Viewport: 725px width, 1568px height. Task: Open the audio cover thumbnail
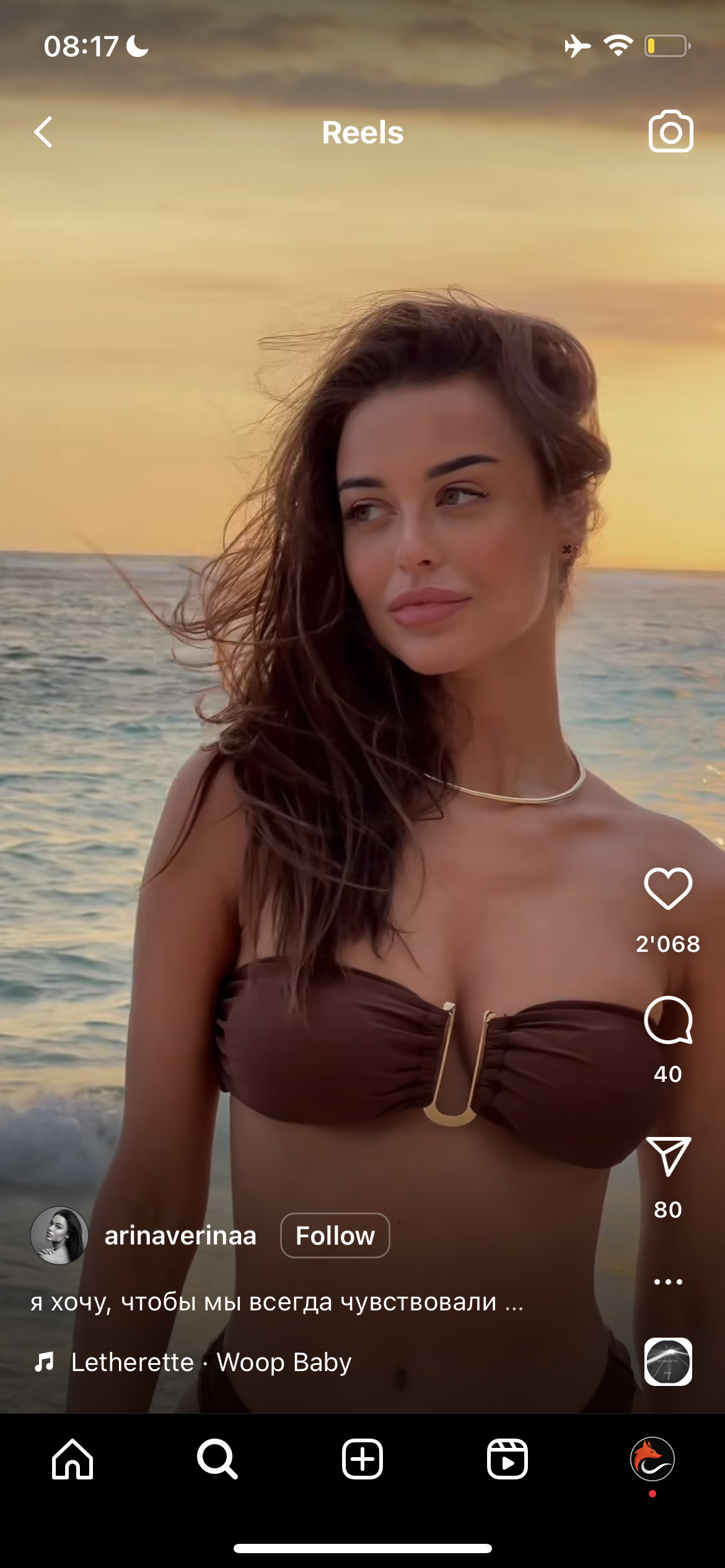coord(668,1362)
